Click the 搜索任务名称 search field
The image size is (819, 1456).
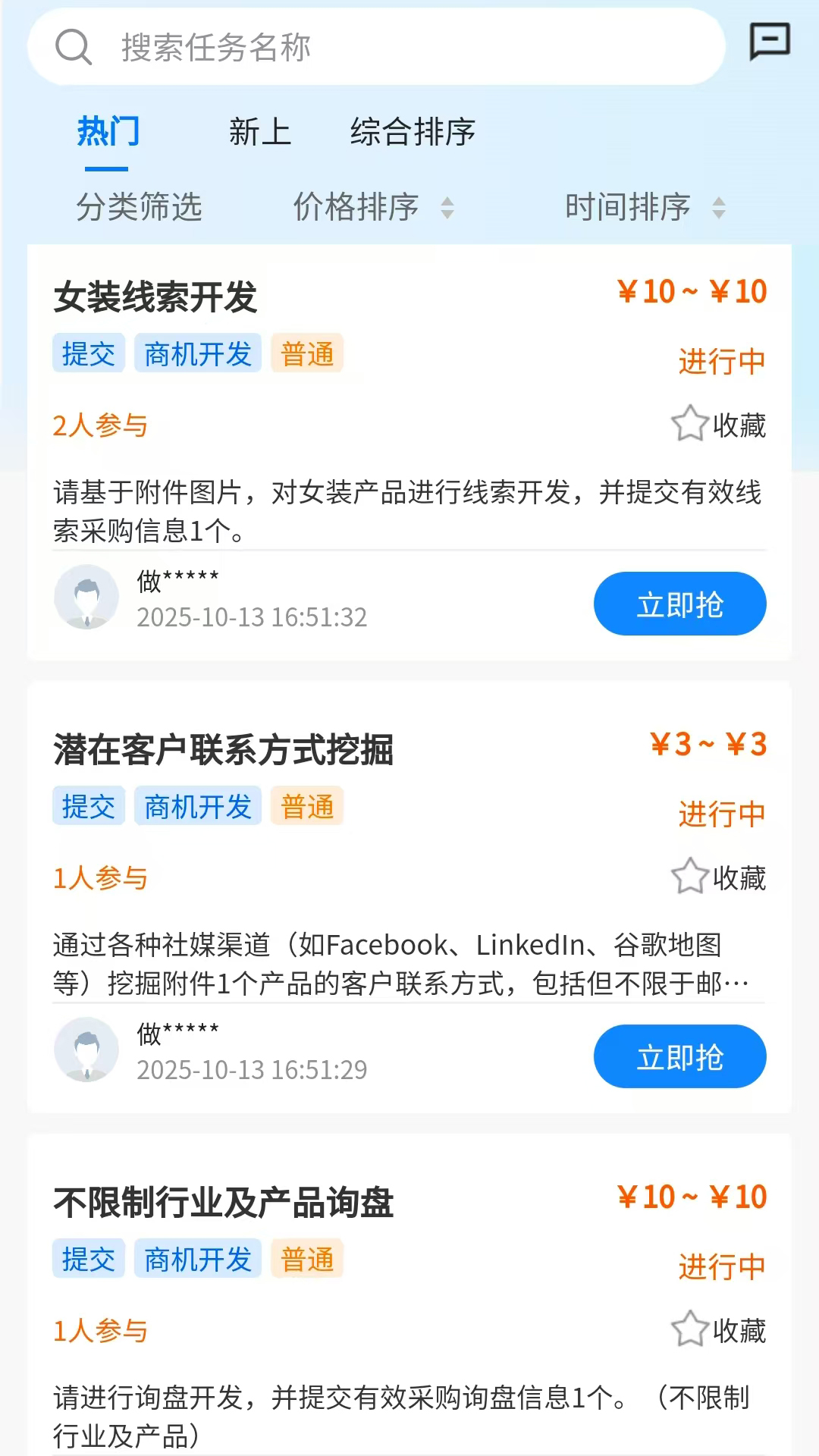[303, 47]
